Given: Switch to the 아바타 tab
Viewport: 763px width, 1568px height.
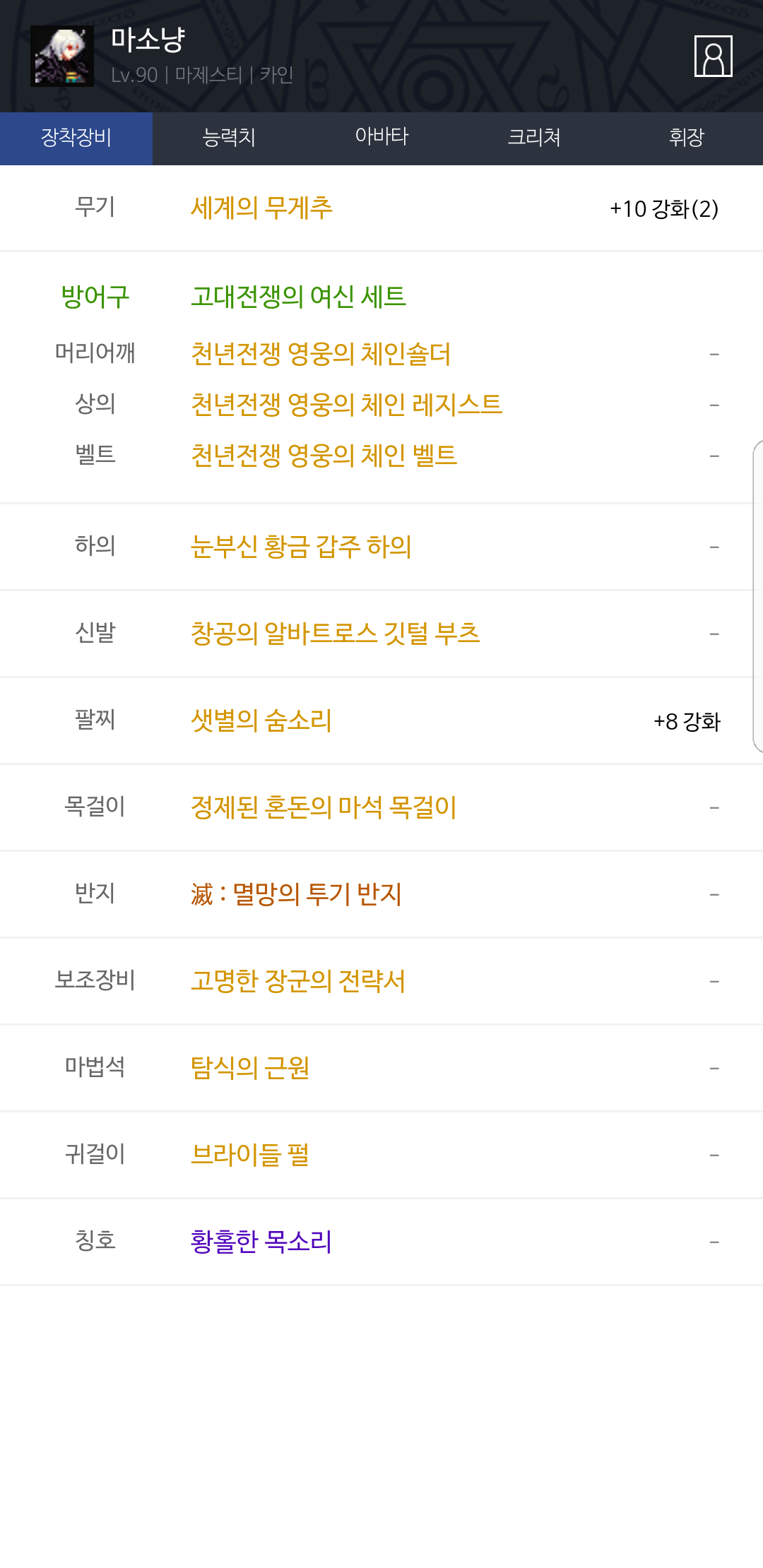Looking at the screenshot, I should 381,138.
